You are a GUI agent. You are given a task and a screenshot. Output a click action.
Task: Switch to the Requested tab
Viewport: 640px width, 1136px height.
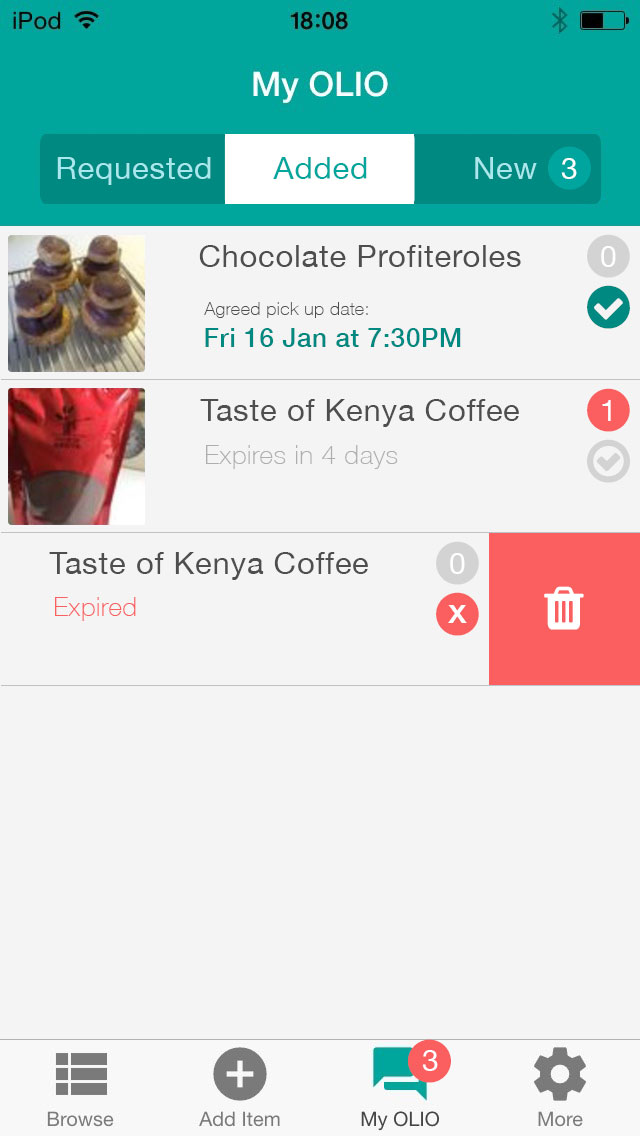coord(133,169)
